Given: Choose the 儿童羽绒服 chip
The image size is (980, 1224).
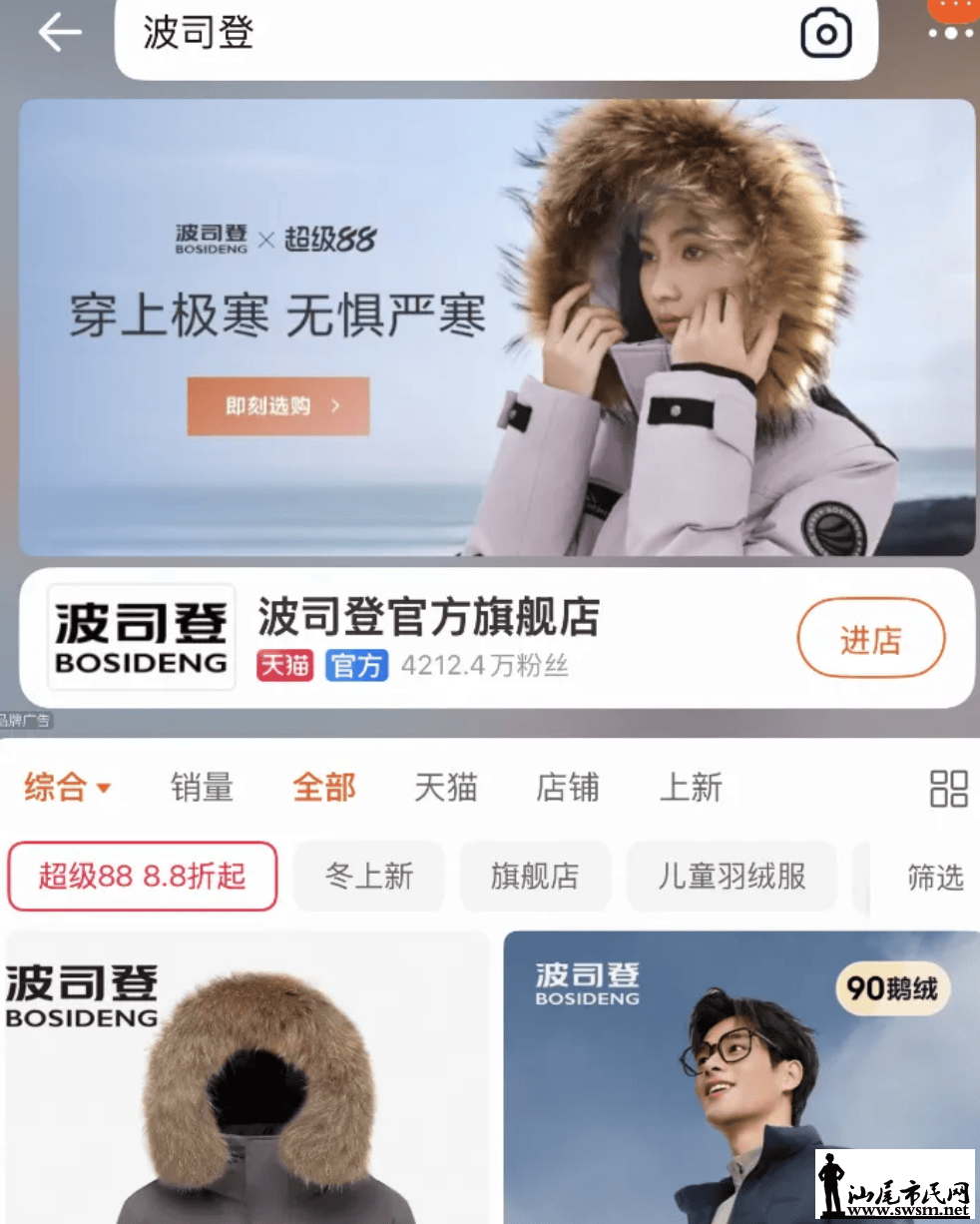Looking at the screenshot, I should tap(732, 877).
